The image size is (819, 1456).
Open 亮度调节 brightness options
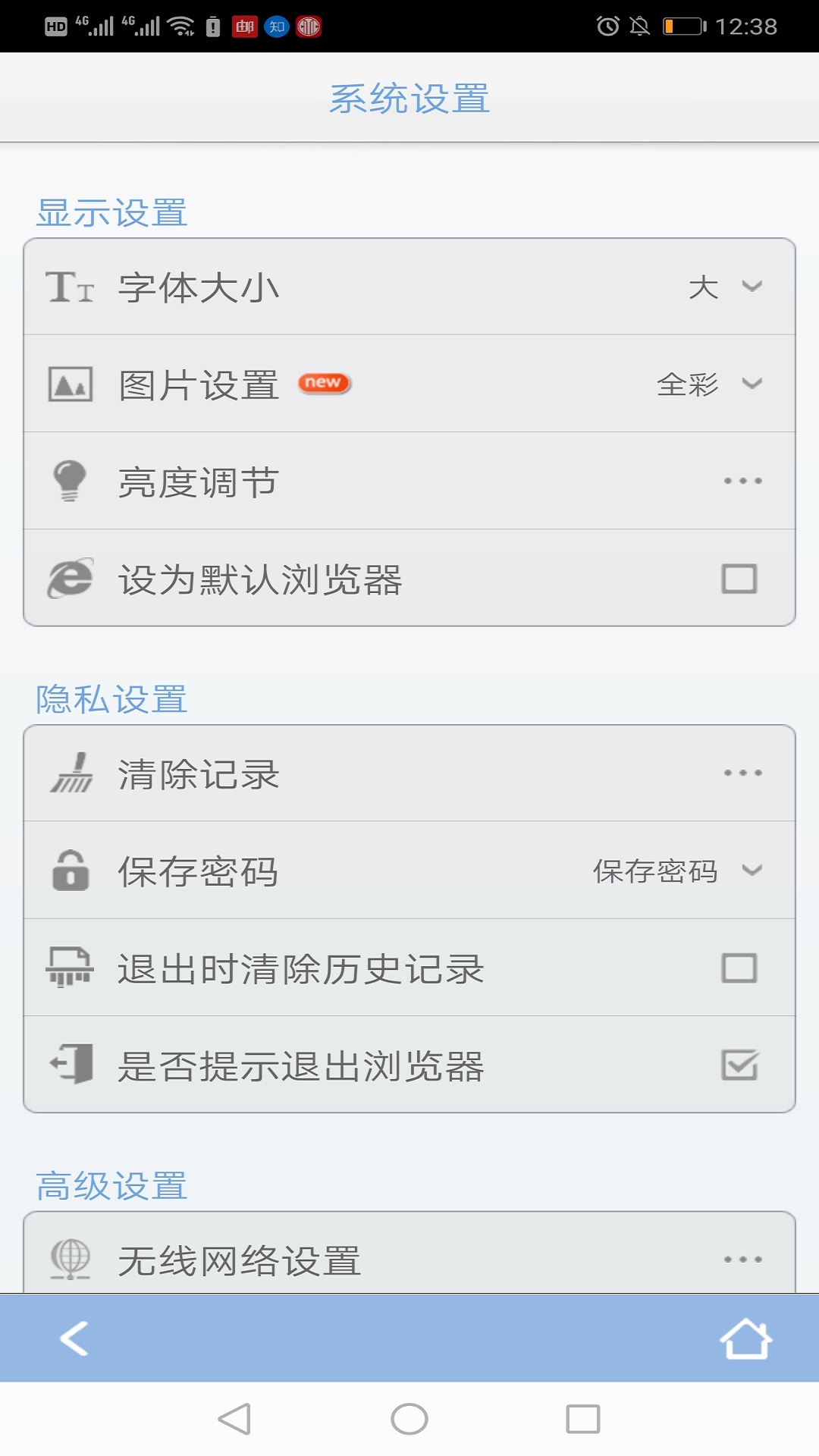point(744,480)
